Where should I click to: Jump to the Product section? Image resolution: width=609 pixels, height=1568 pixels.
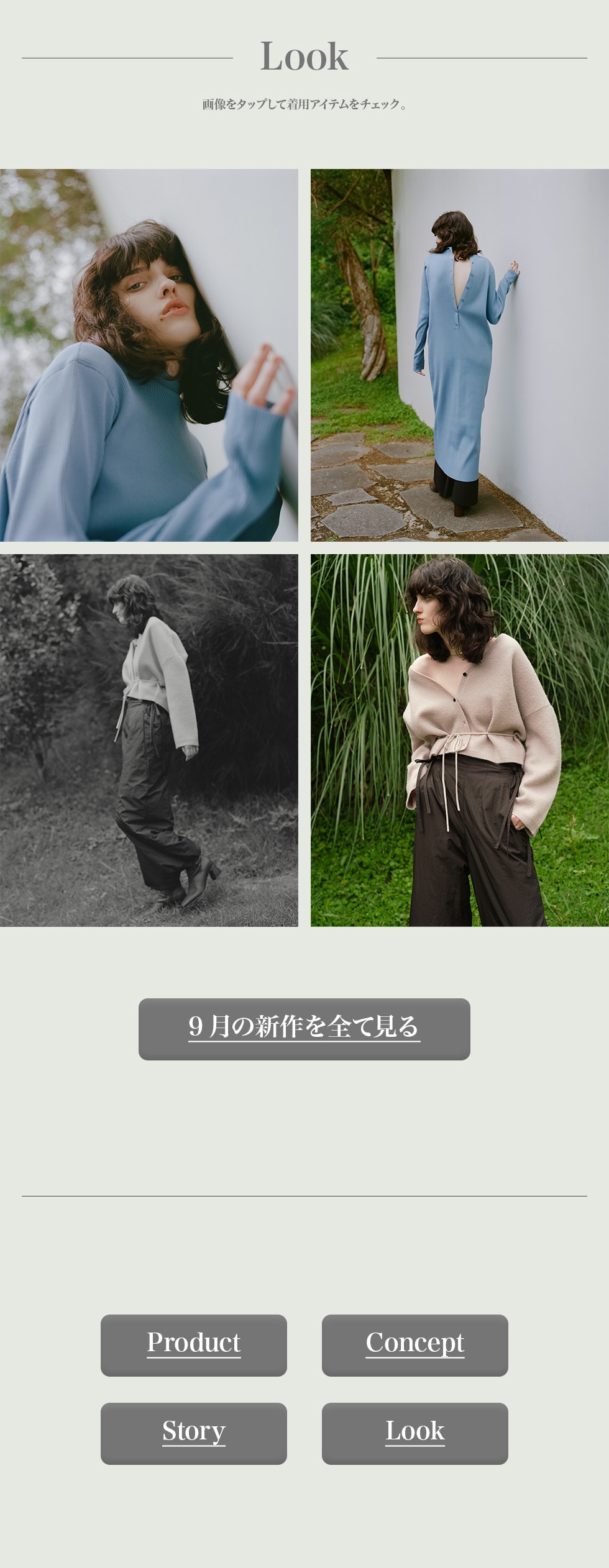point(194,1345)
